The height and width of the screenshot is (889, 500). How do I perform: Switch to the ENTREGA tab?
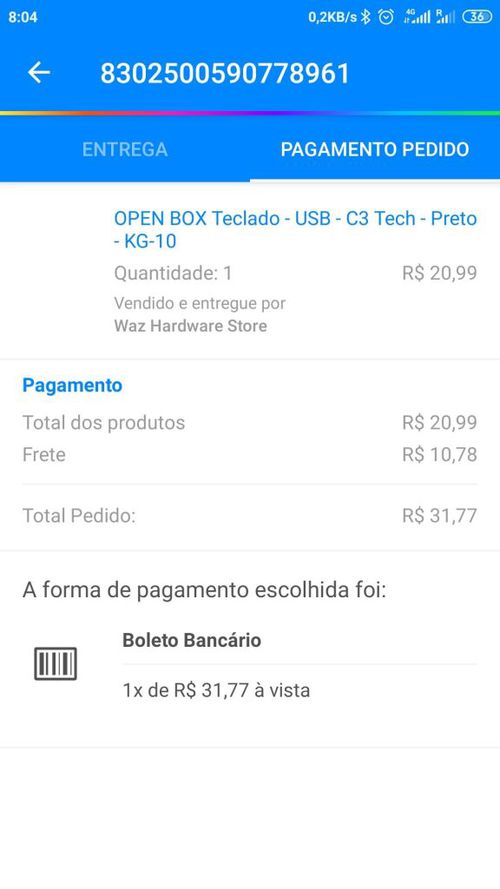(125, 149)
